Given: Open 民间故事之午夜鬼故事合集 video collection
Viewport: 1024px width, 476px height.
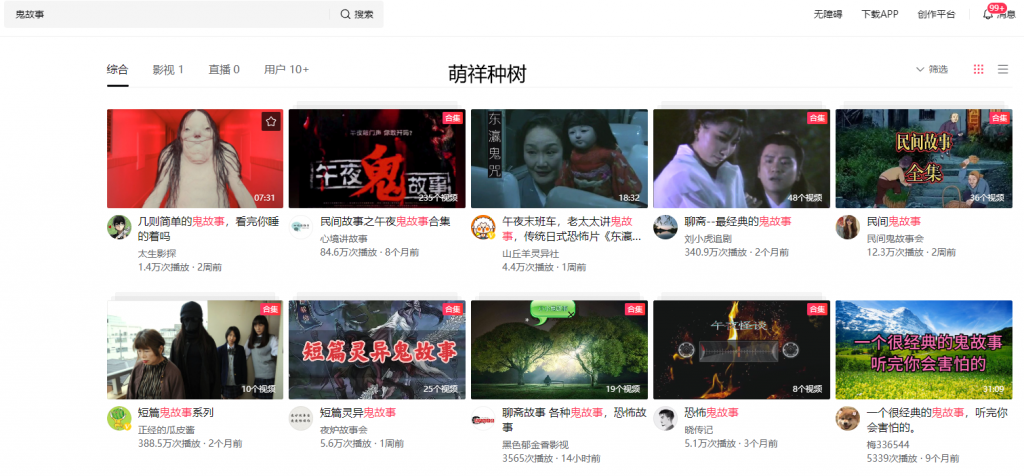Looking at the screenshot, I should [x=377, y=159].
